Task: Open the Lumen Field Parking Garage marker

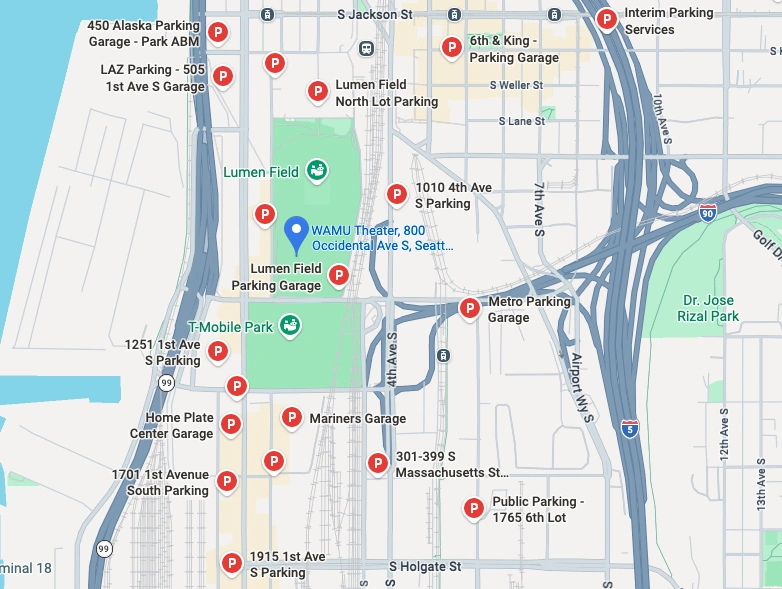Action: pyautogui.click(x=339, y=276)
